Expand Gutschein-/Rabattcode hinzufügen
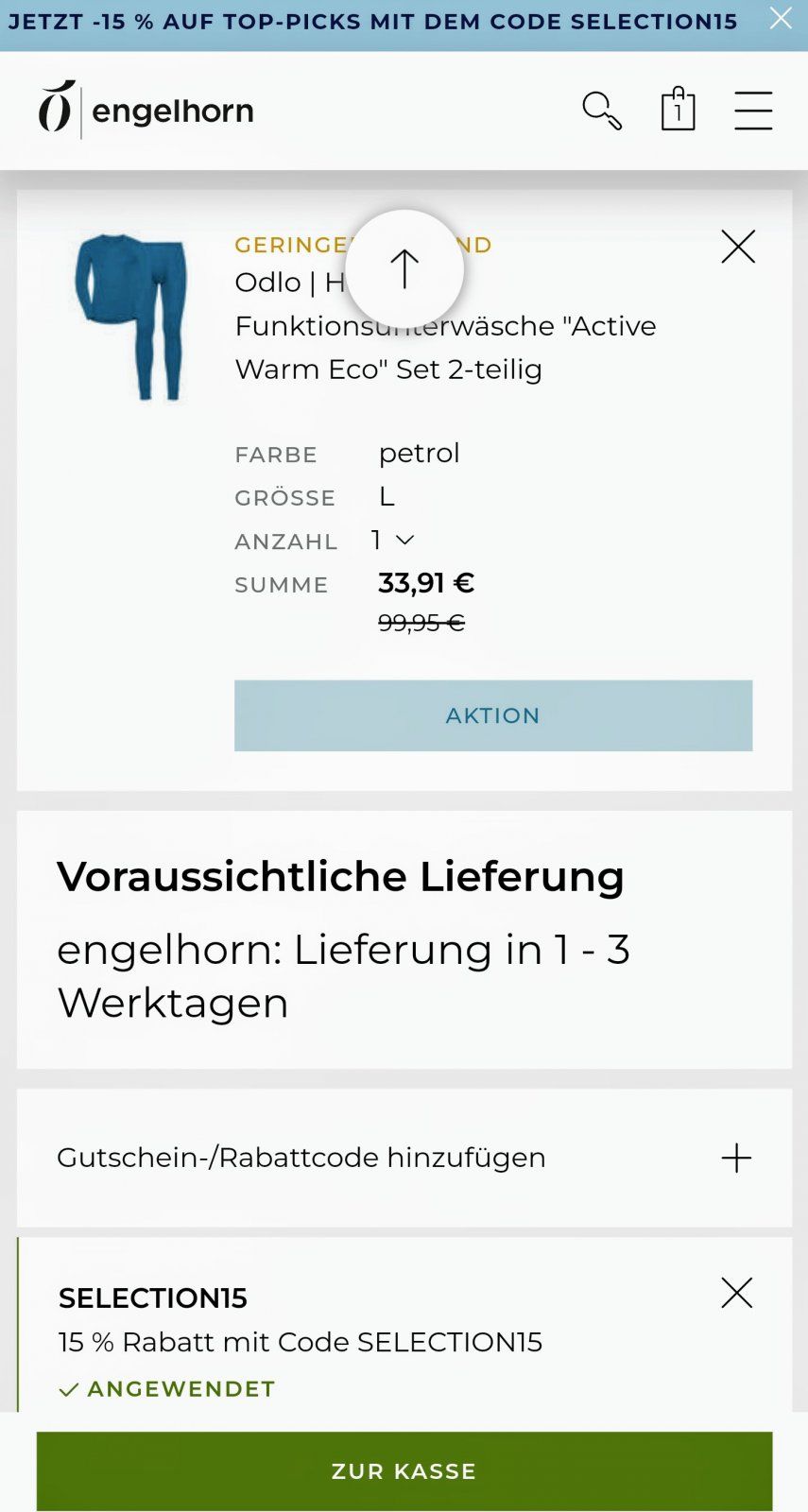The height and width of the screenshot is (1512, 808). [736, 1158]
